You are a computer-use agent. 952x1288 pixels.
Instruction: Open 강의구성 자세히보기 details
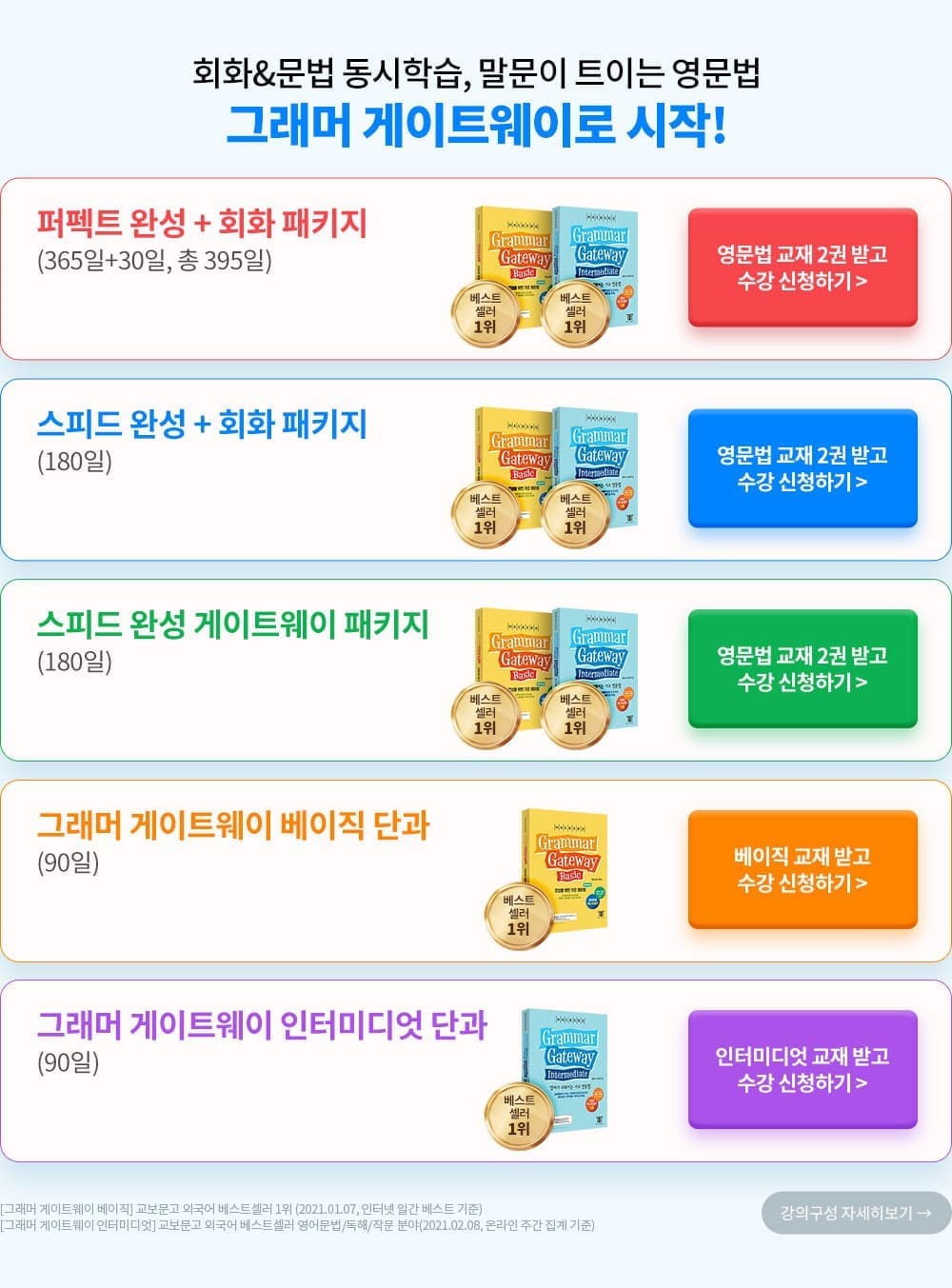pyautogui.click(x=855, y=1213)
